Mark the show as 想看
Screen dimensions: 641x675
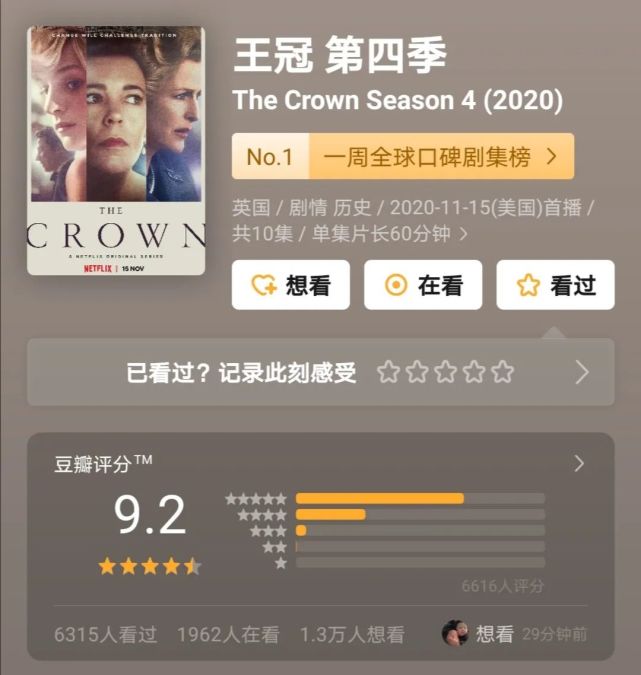(290, 286)
